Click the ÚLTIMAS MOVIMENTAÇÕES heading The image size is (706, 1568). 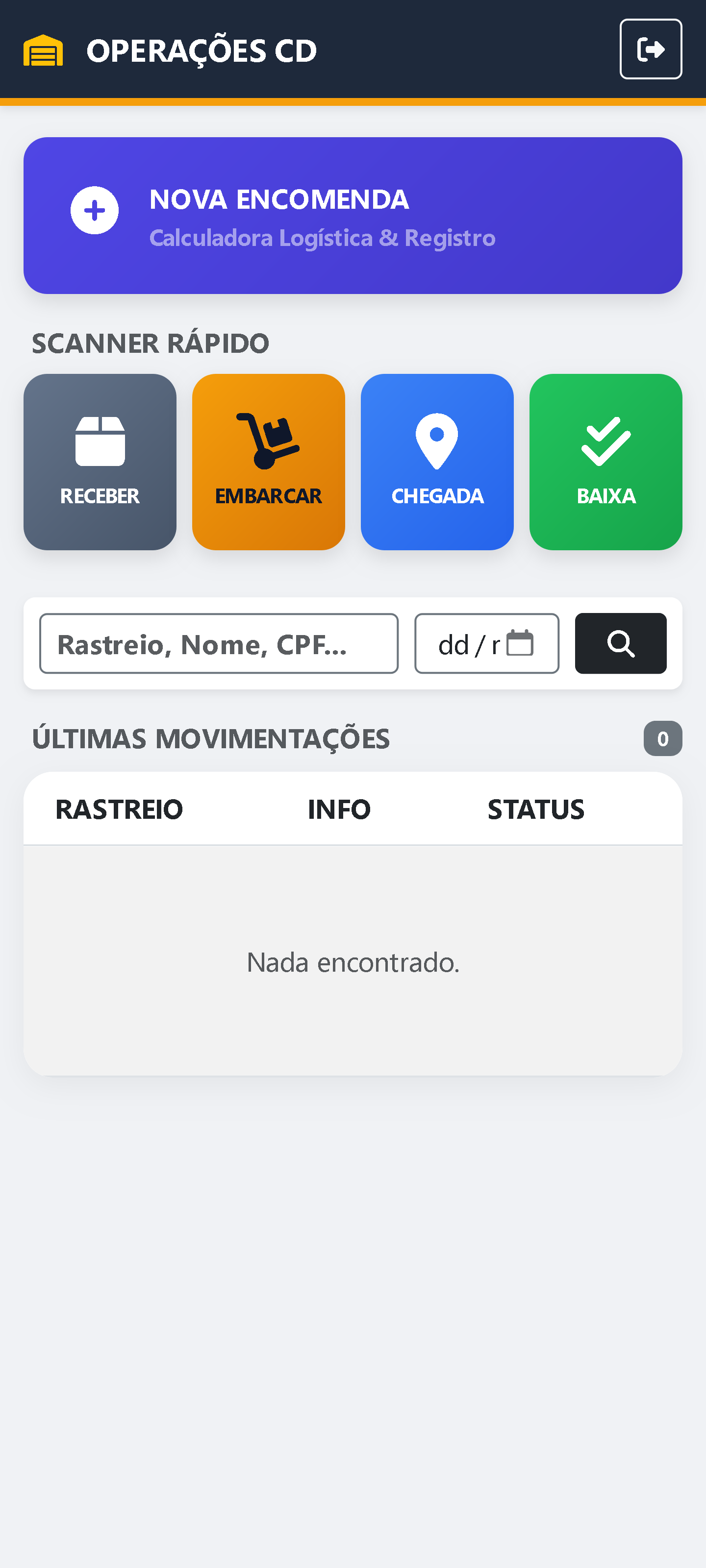(x=210, y=737)
